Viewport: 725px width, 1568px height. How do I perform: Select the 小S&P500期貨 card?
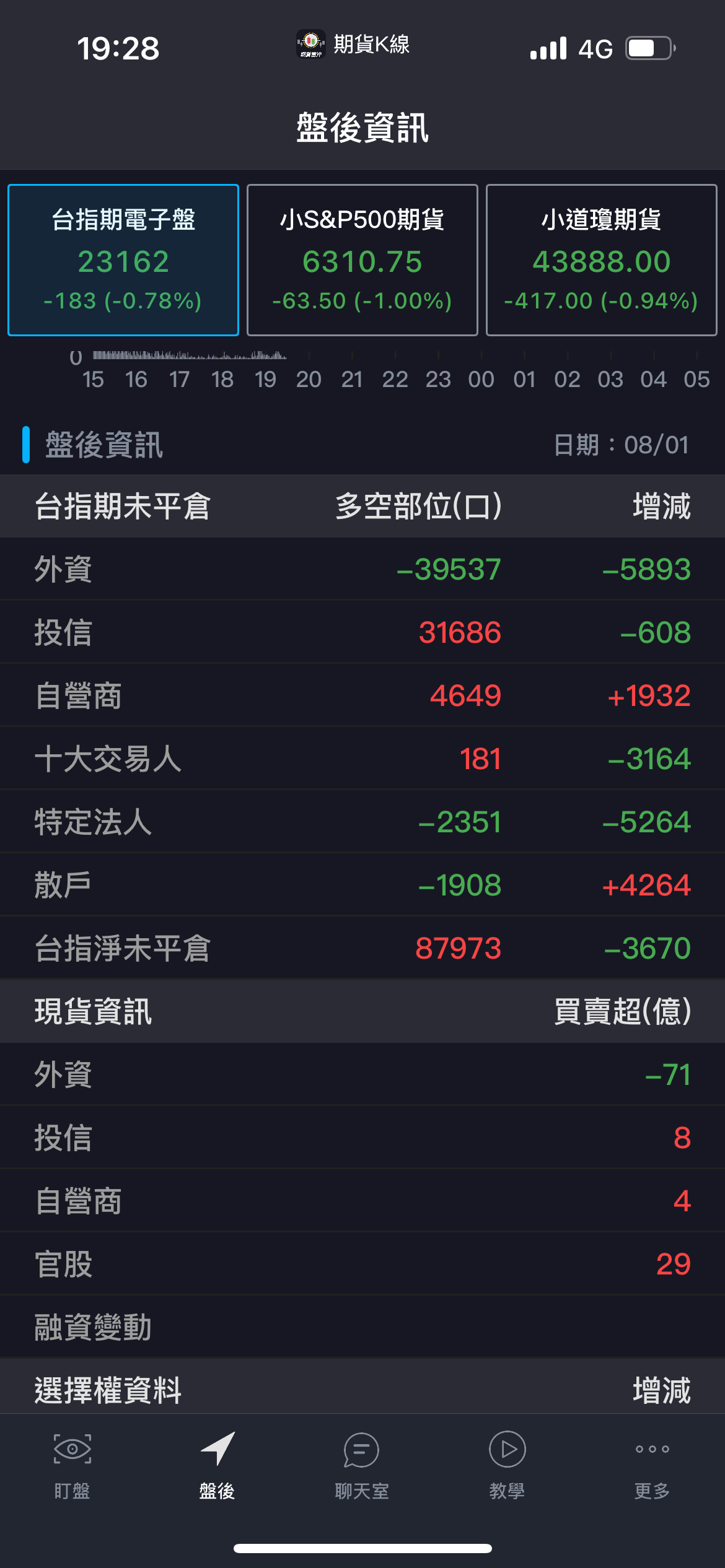(362, 260)
